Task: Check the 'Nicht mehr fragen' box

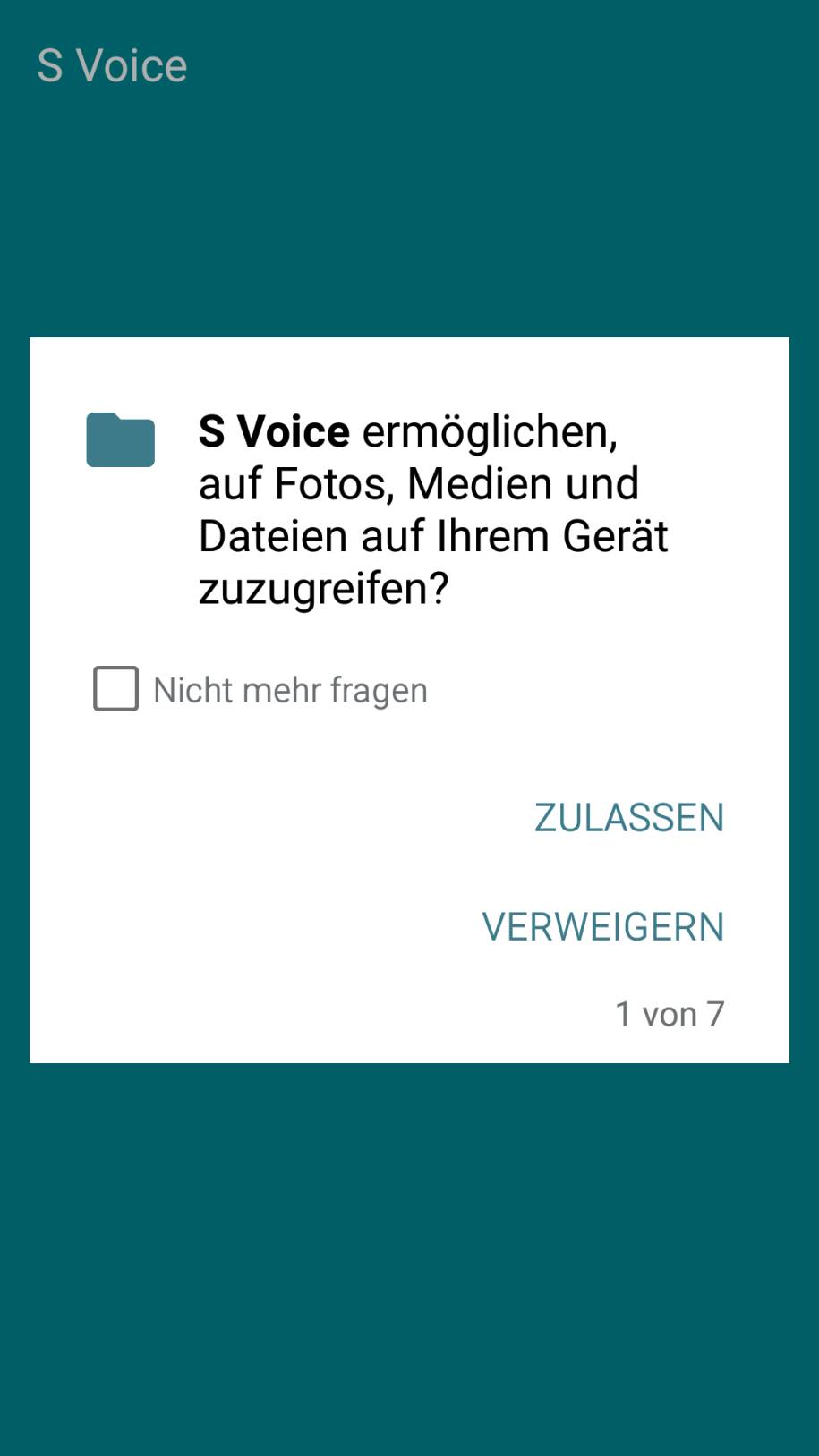Action: 116,689
